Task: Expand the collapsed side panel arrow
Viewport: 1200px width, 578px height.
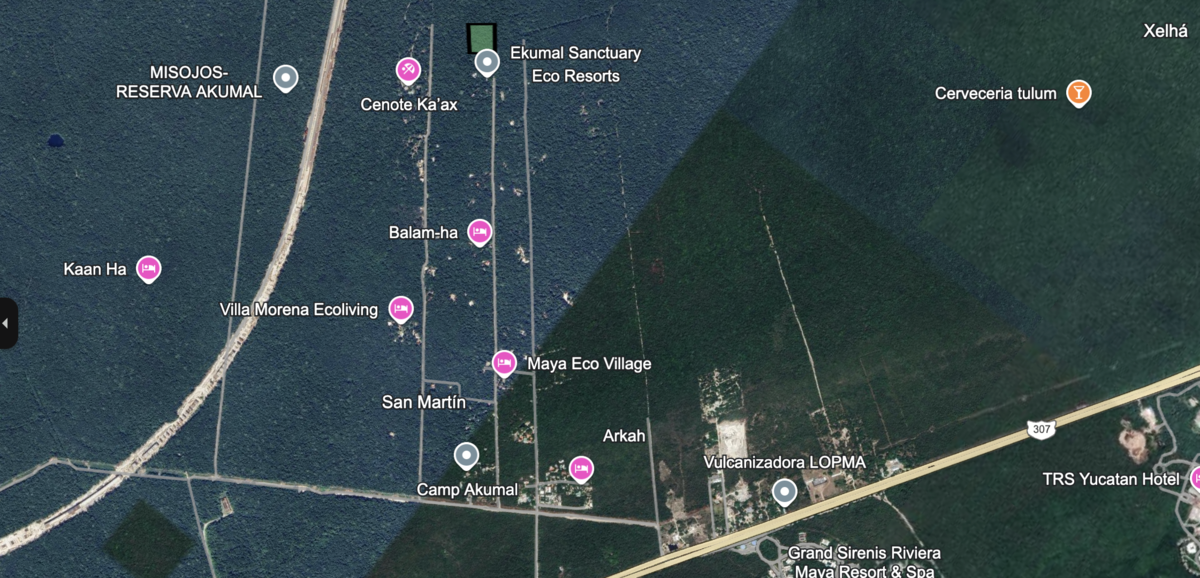Action: pos(6,323)
